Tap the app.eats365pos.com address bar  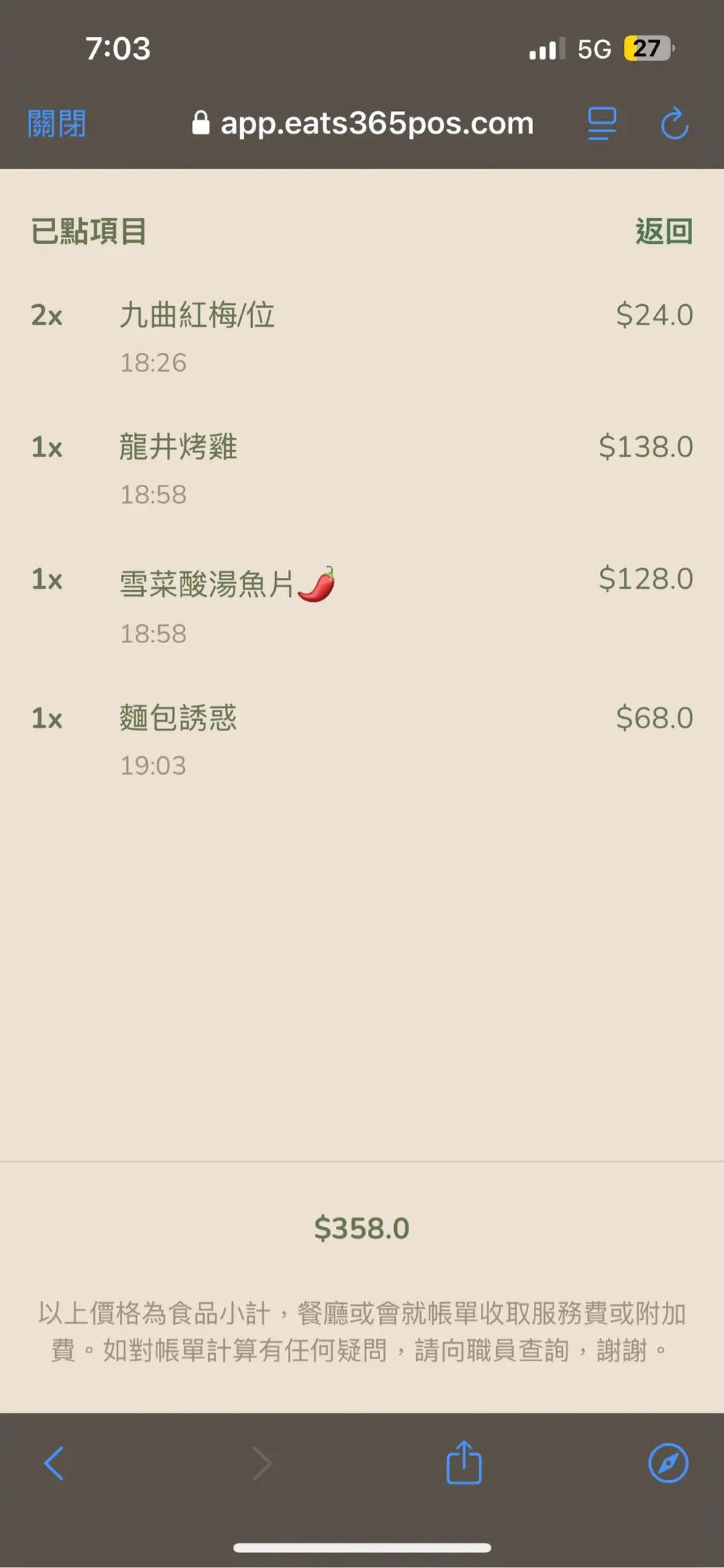tap(363, 123)
